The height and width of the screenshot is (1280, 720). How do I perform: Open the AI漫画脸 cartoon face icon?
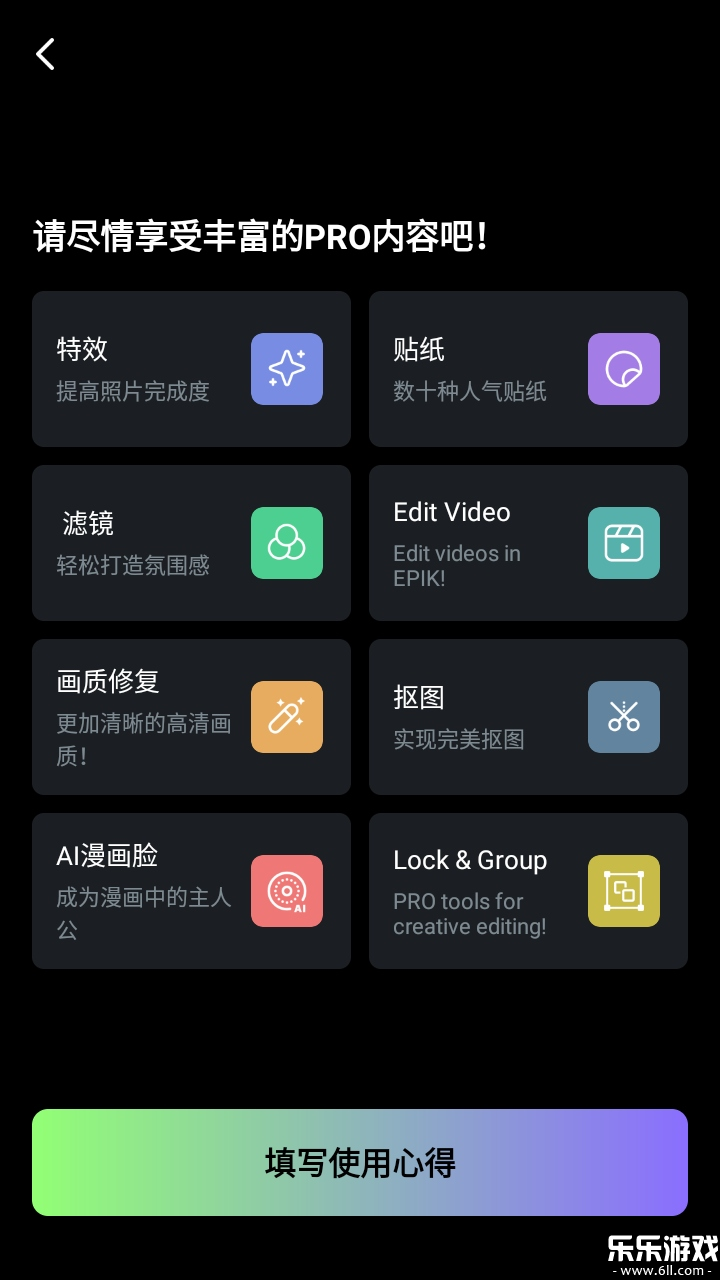click(x=287, y=891)
